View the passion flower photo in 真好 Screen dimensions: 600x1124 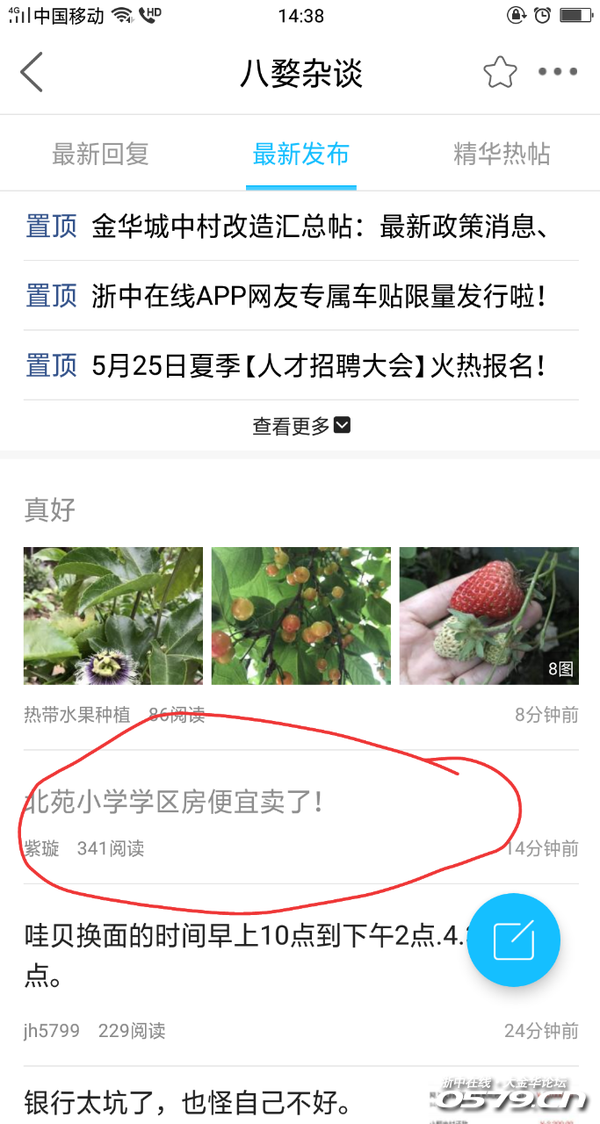tap(113, 615)
